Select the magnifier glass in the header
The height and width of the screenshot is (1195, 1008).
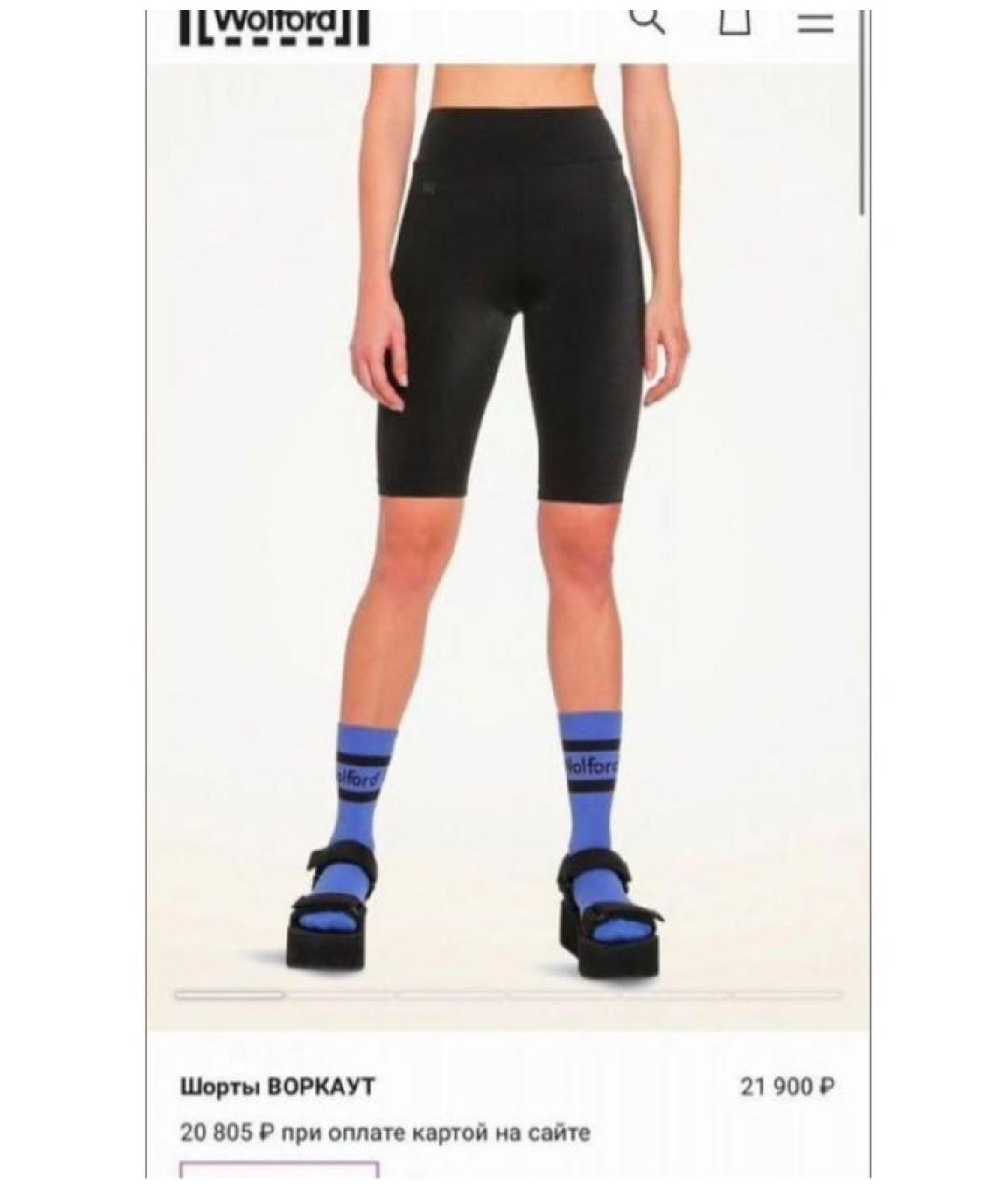(646, 21)
